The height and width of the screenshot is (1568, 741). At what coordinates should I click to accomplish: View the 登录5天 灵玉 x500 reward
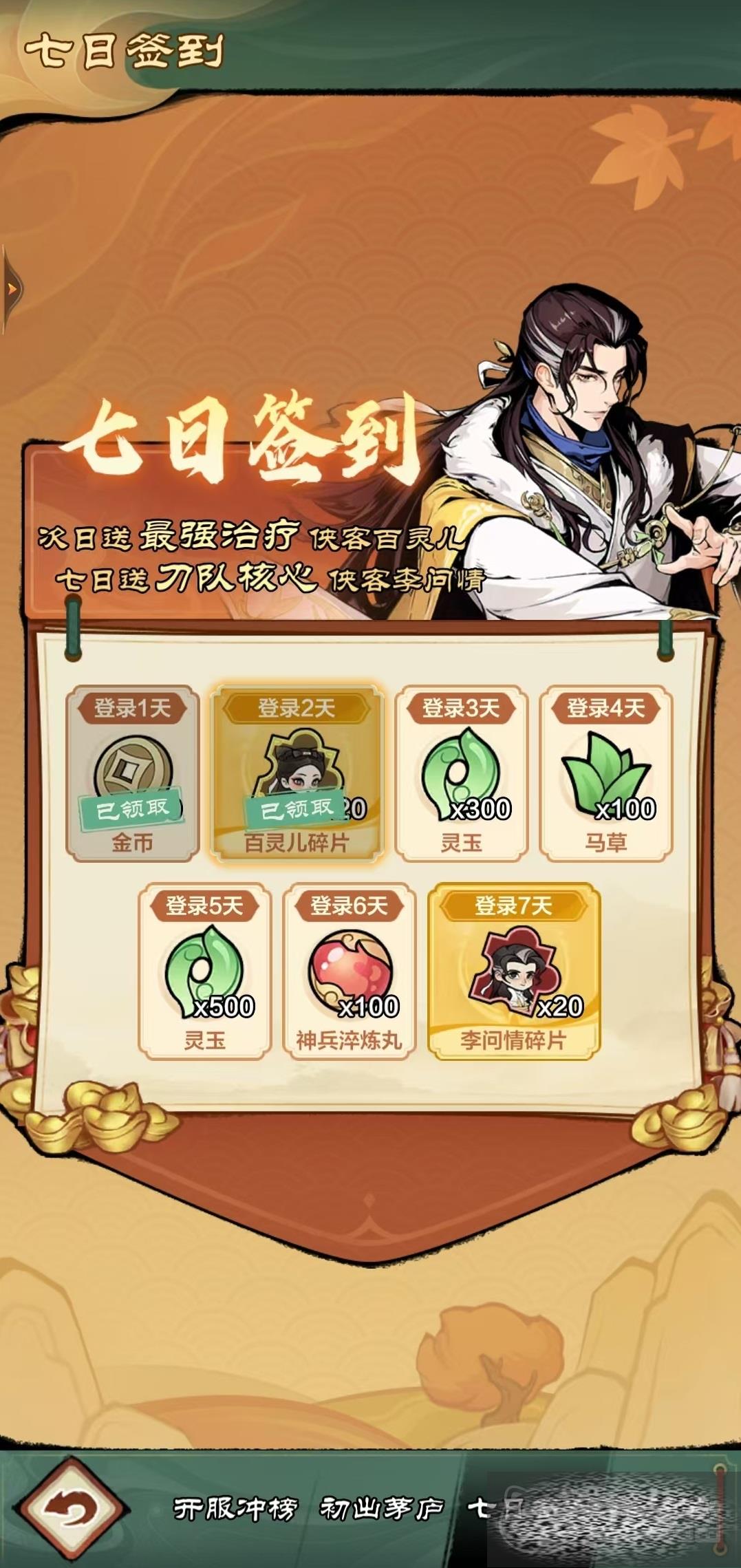coord(205,971)
